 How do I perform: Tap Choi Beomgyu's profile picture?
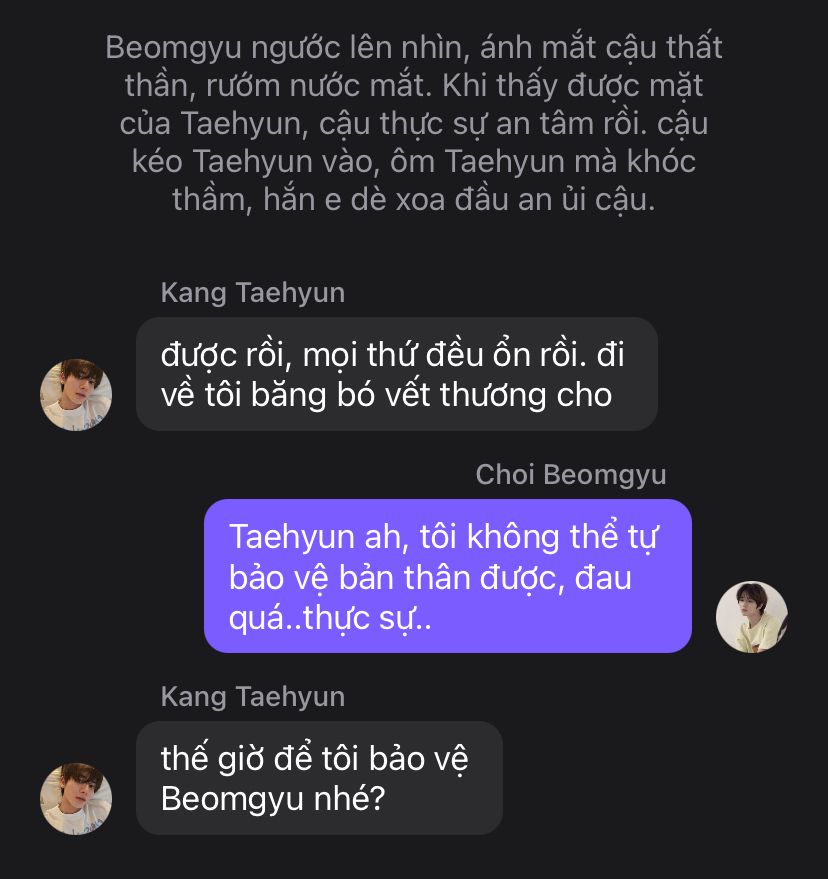pyautogui.click(x=752, y=616)
